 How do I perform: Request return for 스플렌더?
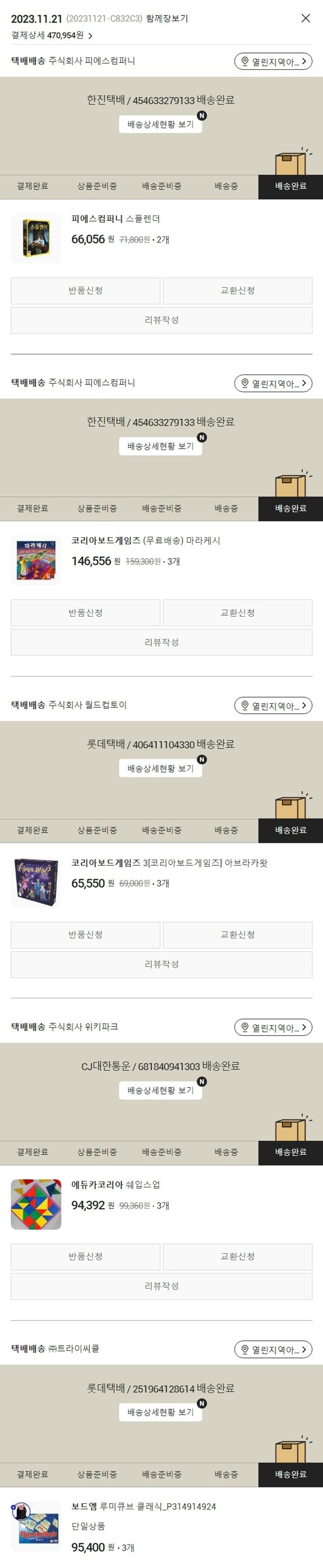(85, 290)
